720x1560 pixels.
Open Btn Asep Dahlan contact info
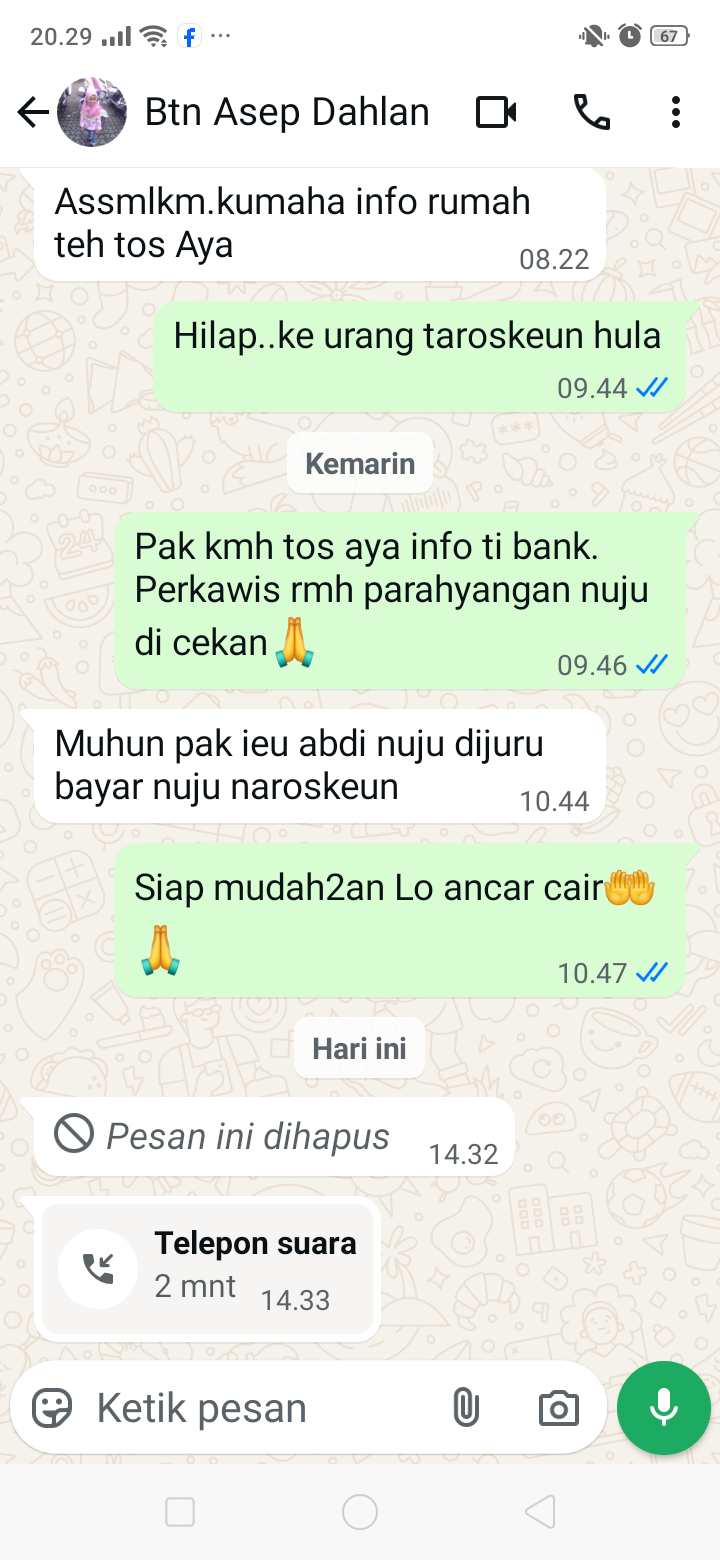coord(287,113)
